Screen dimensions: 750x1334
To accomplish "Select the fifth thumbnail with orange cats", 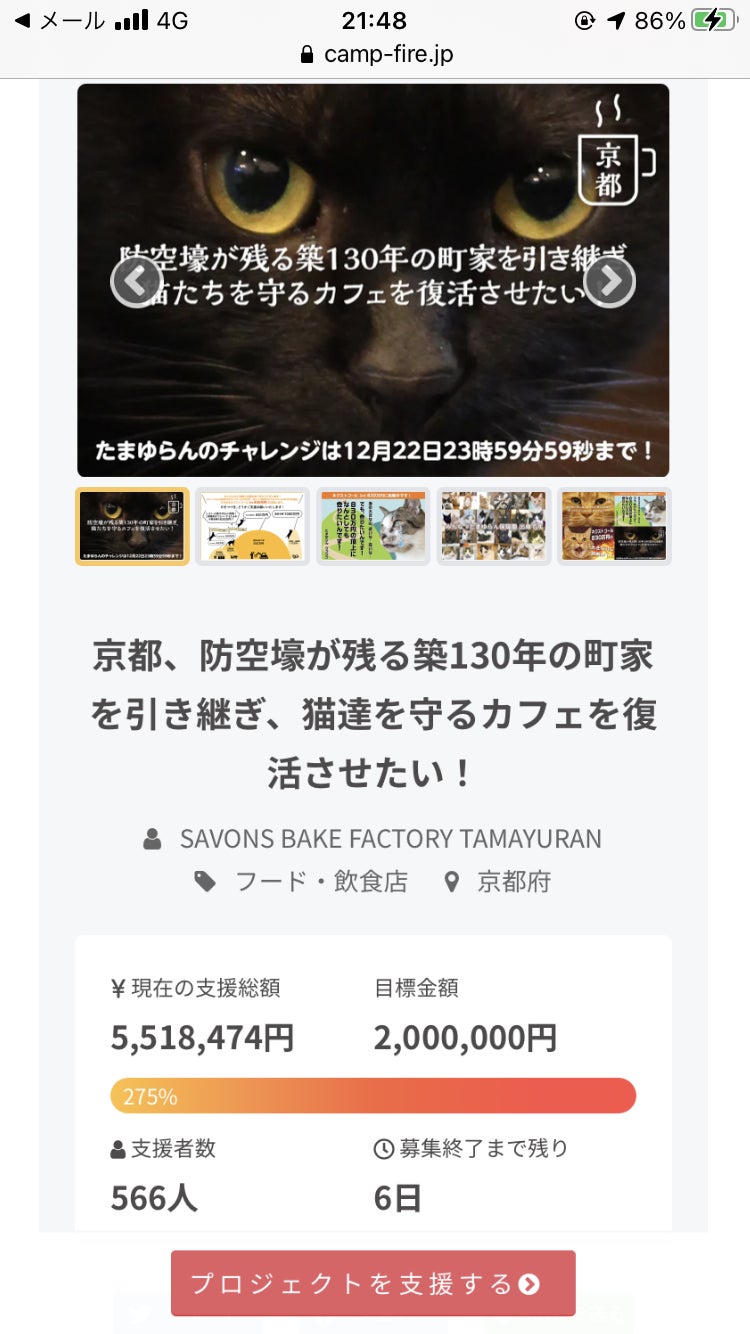I will 614,526.
